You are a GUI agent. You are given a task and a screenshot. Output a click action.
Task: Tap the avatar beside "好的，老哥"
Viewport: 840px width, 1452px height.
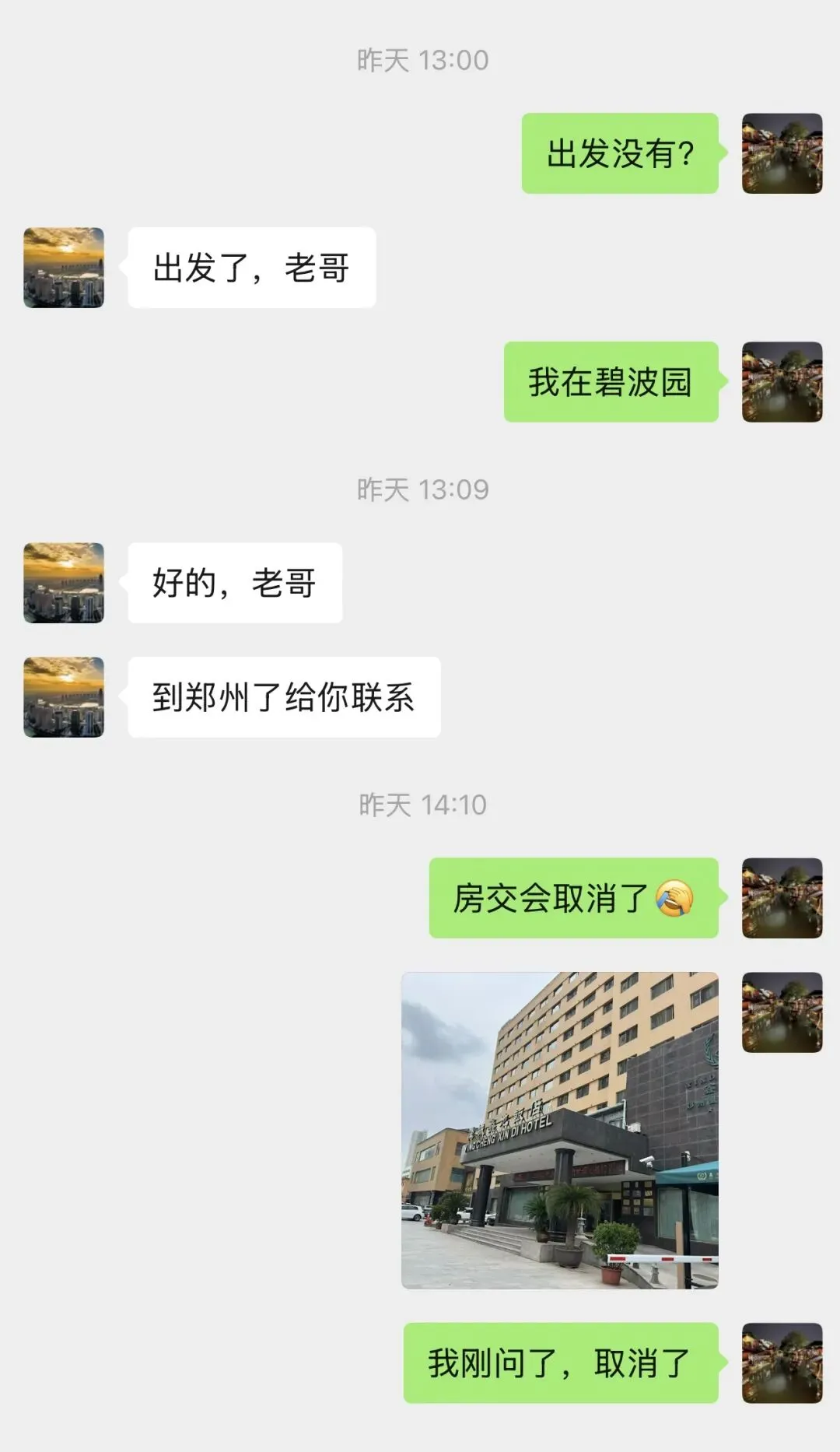(64, 583)
